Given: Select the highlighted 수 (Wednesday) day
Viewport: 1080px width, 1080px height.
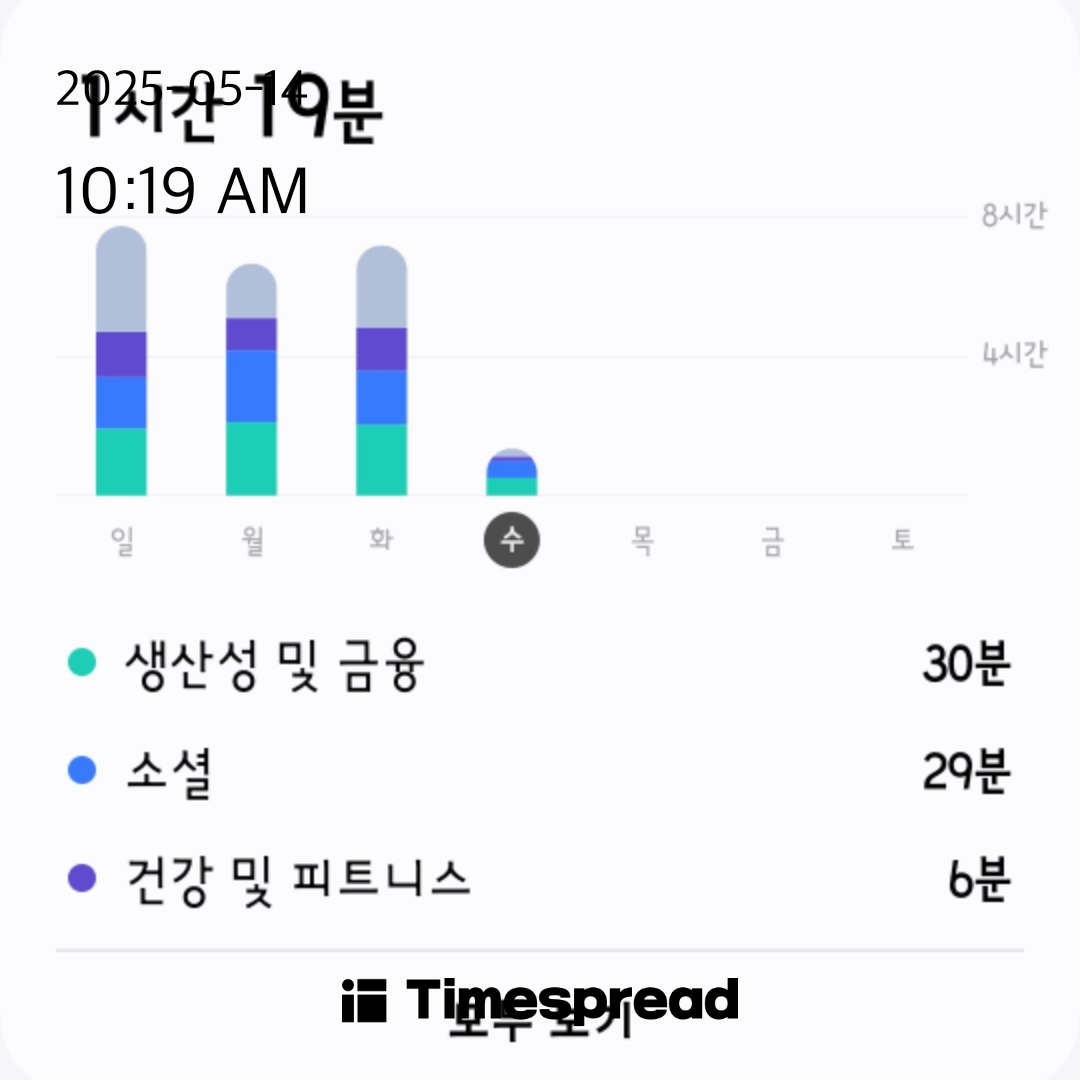Looking at the screenshot, I should tap(511, 541).
